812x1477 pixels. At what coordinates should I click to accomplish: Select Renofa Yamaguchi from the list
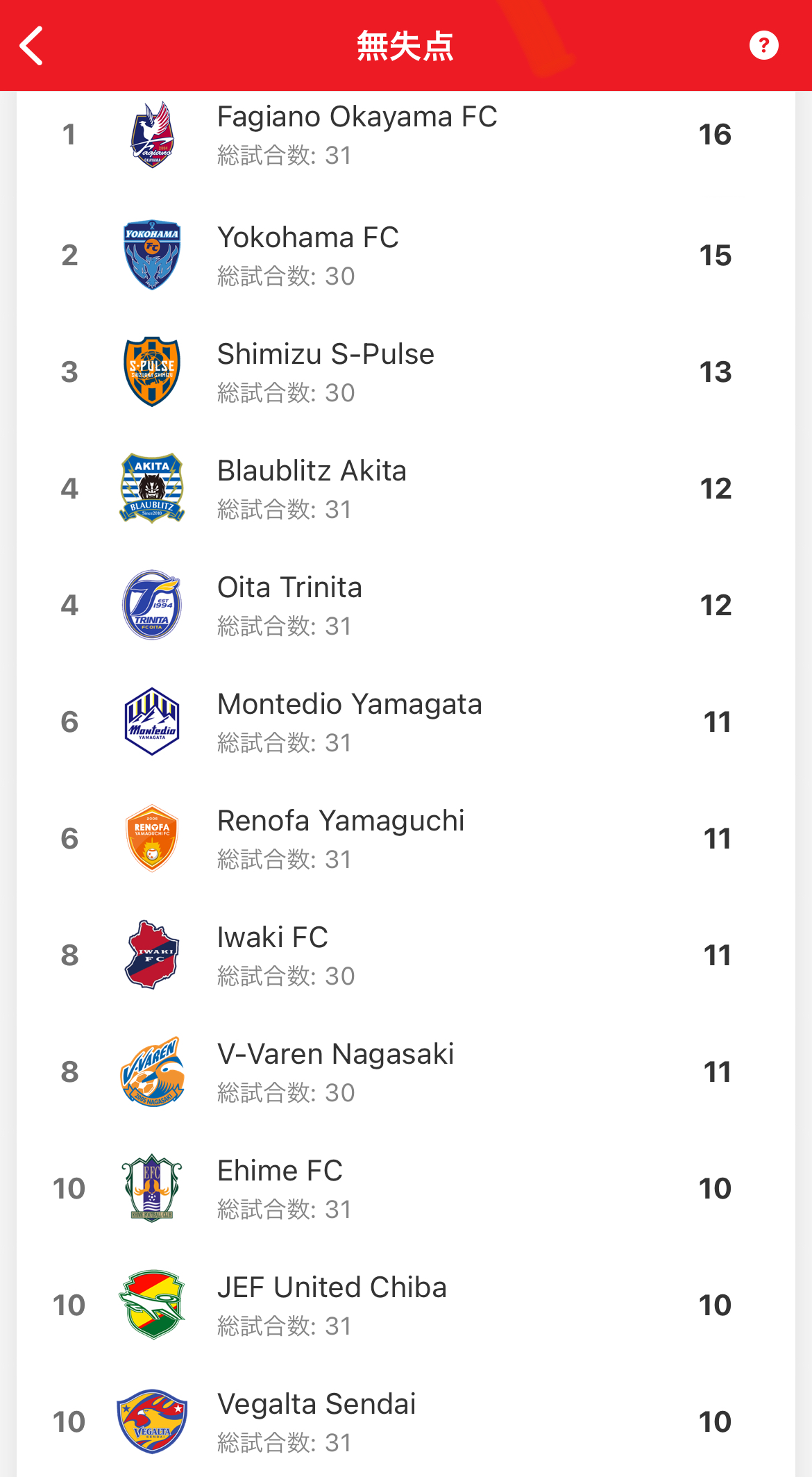pos(406,839)
